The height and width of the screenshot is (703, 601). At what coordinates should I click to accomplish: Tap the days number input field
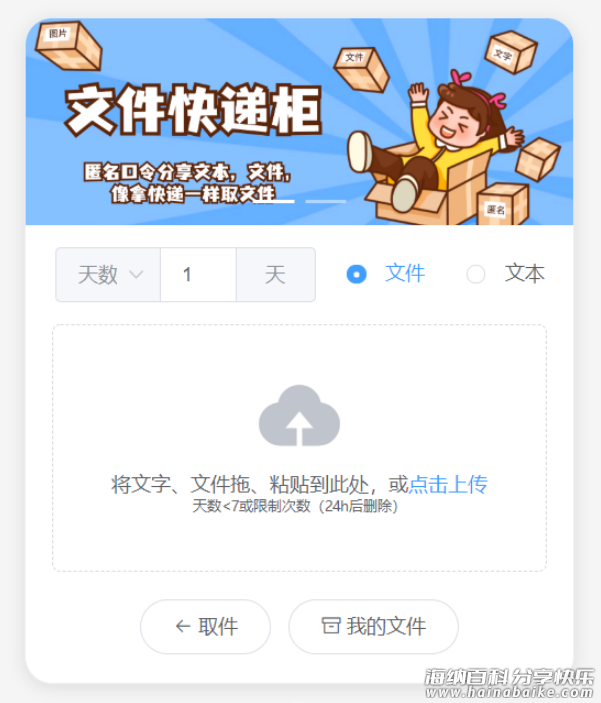click(197, 274)
